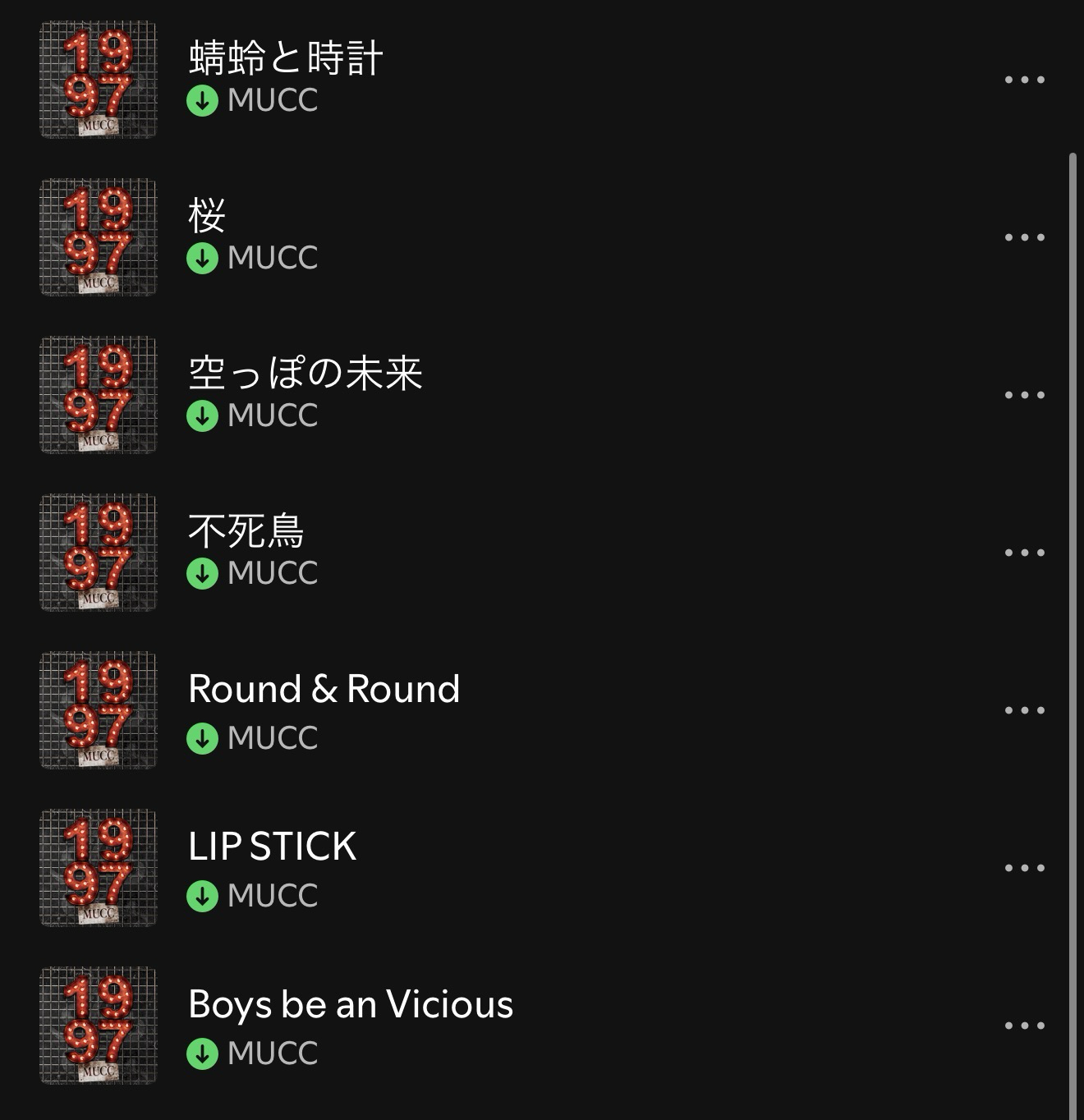Open options for Boys be an Vicious
Screen dimensions: 1084x1120
[x=1024, y=1026]
